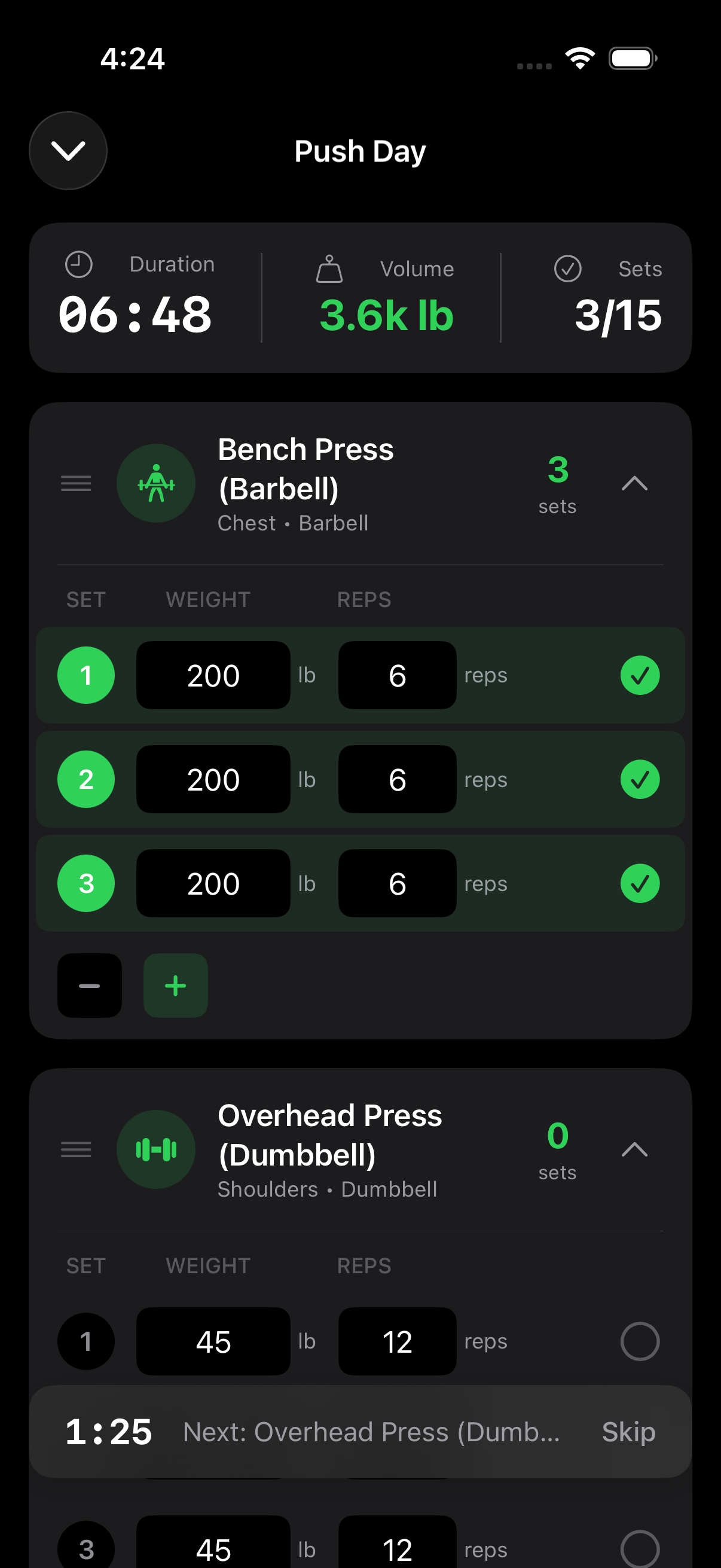Collapse the Overhead Press section
721x1568 pixels.
(x=634, y=1149)
